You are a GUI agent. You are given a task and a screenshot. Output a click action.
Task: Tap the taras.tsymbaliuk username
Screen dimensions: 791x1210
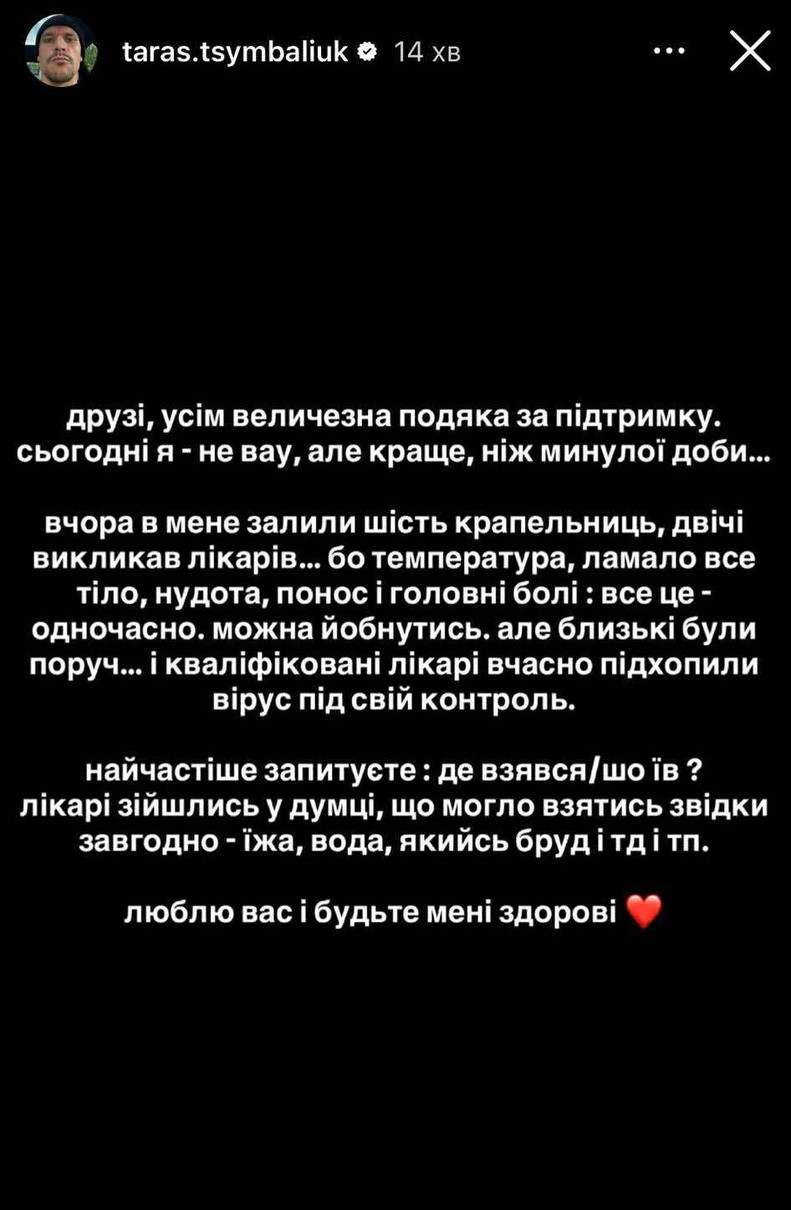coord(235,52)
